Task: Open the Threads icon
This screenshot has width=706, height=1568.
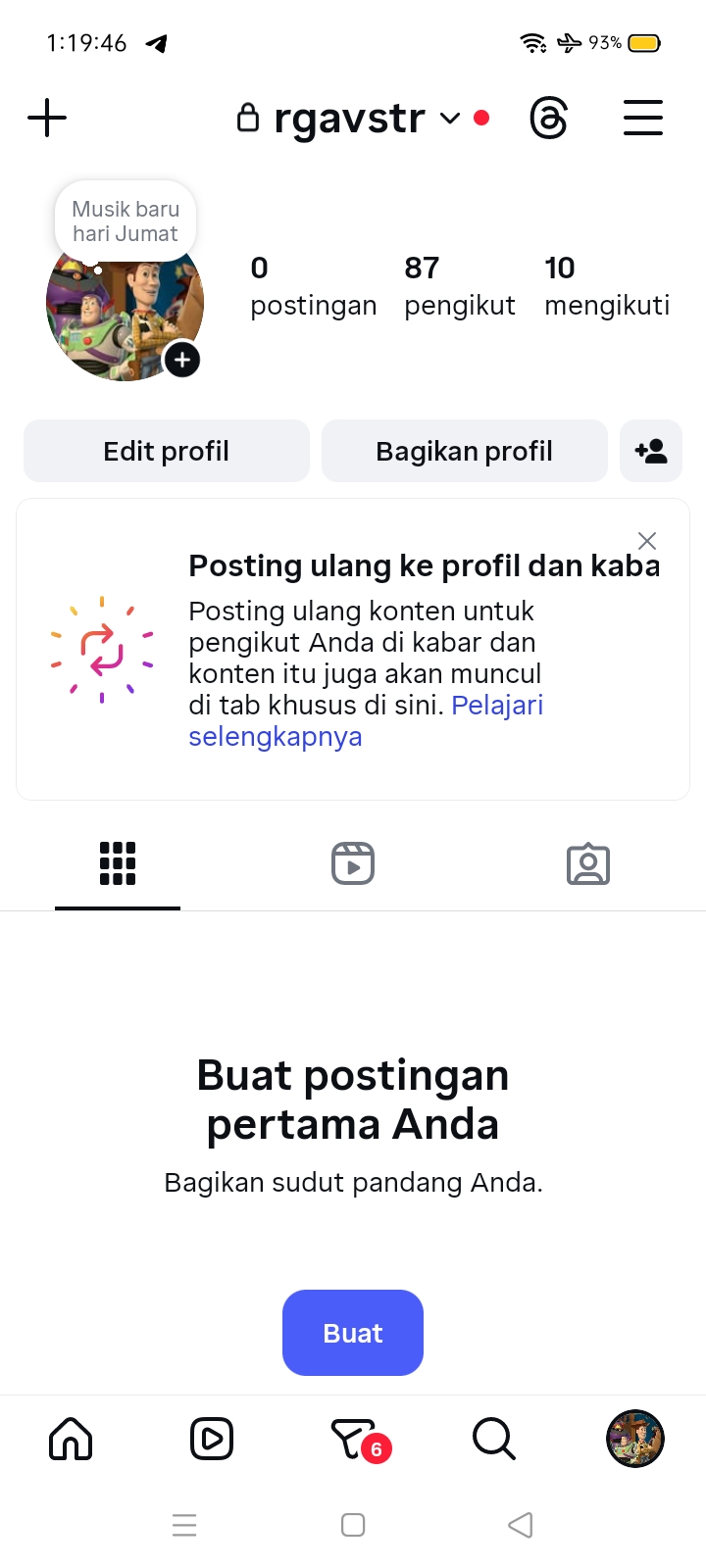Action: 548,119
